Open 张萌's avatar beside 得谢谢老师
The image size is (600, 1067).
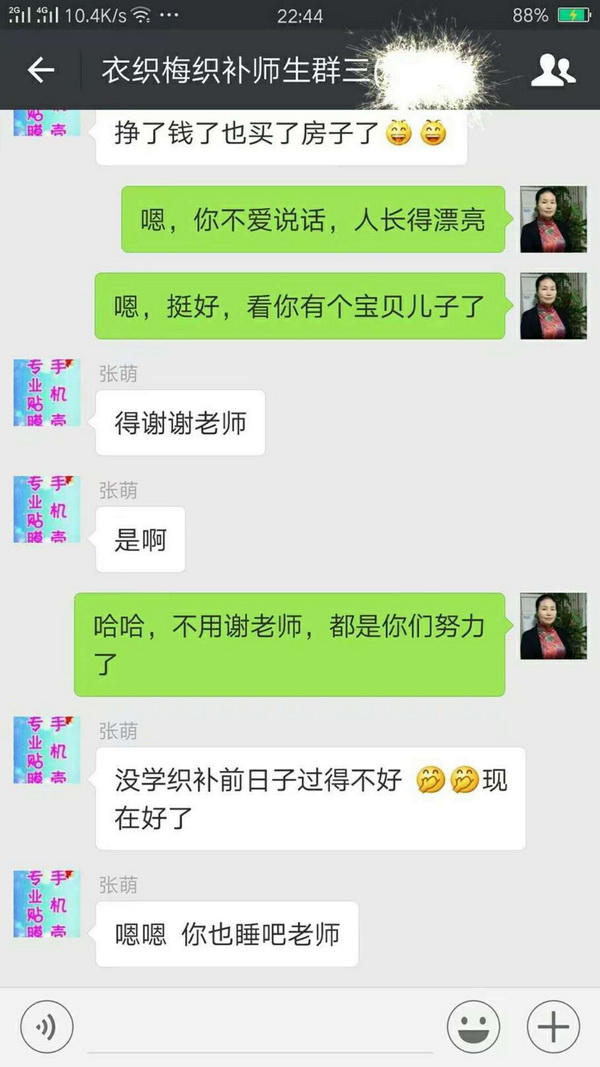tap(46, 393)
